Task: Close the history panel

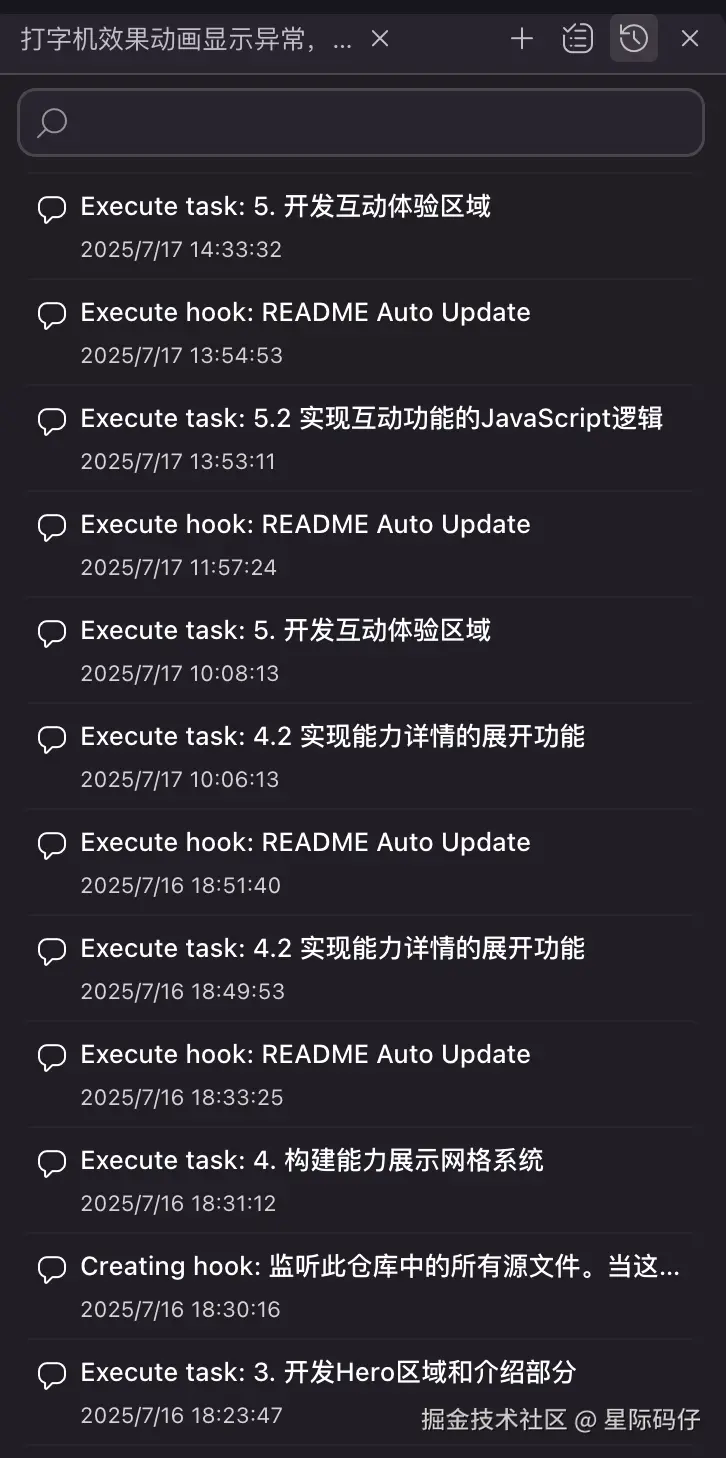Action: [690, 39]
